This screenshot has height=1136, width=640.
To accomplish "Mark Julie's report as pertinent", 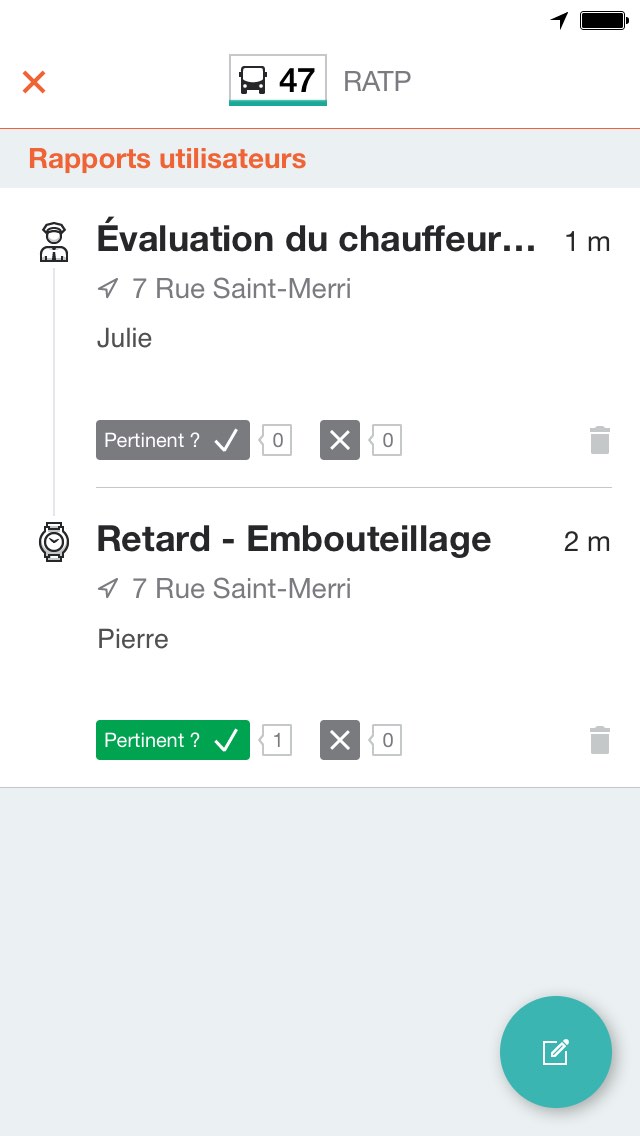I will (173, 440).
